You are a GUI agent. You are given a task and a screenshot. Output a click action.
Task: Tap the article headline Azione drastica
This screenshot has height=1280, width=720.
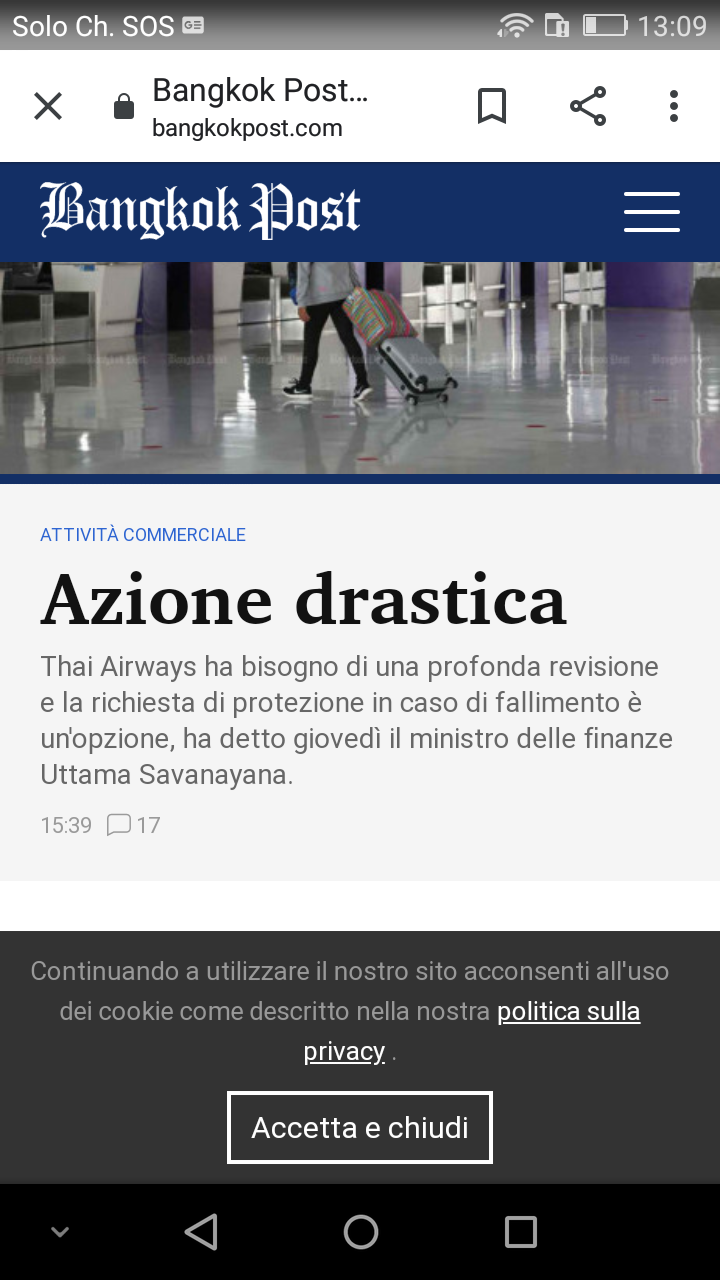[x=302, y=598]
